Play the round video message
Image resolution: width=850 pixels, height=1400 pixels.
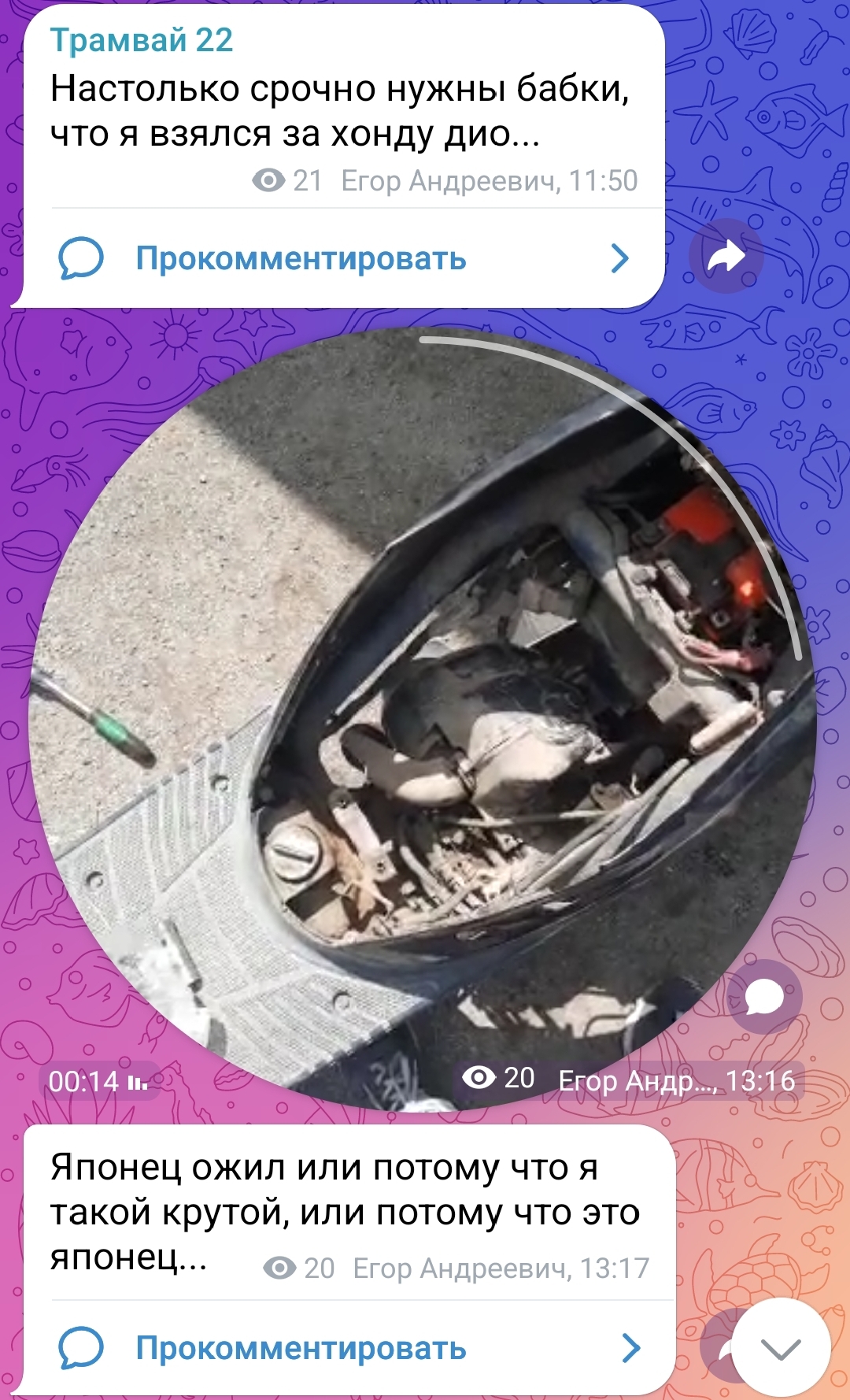(x=423, y=718)
